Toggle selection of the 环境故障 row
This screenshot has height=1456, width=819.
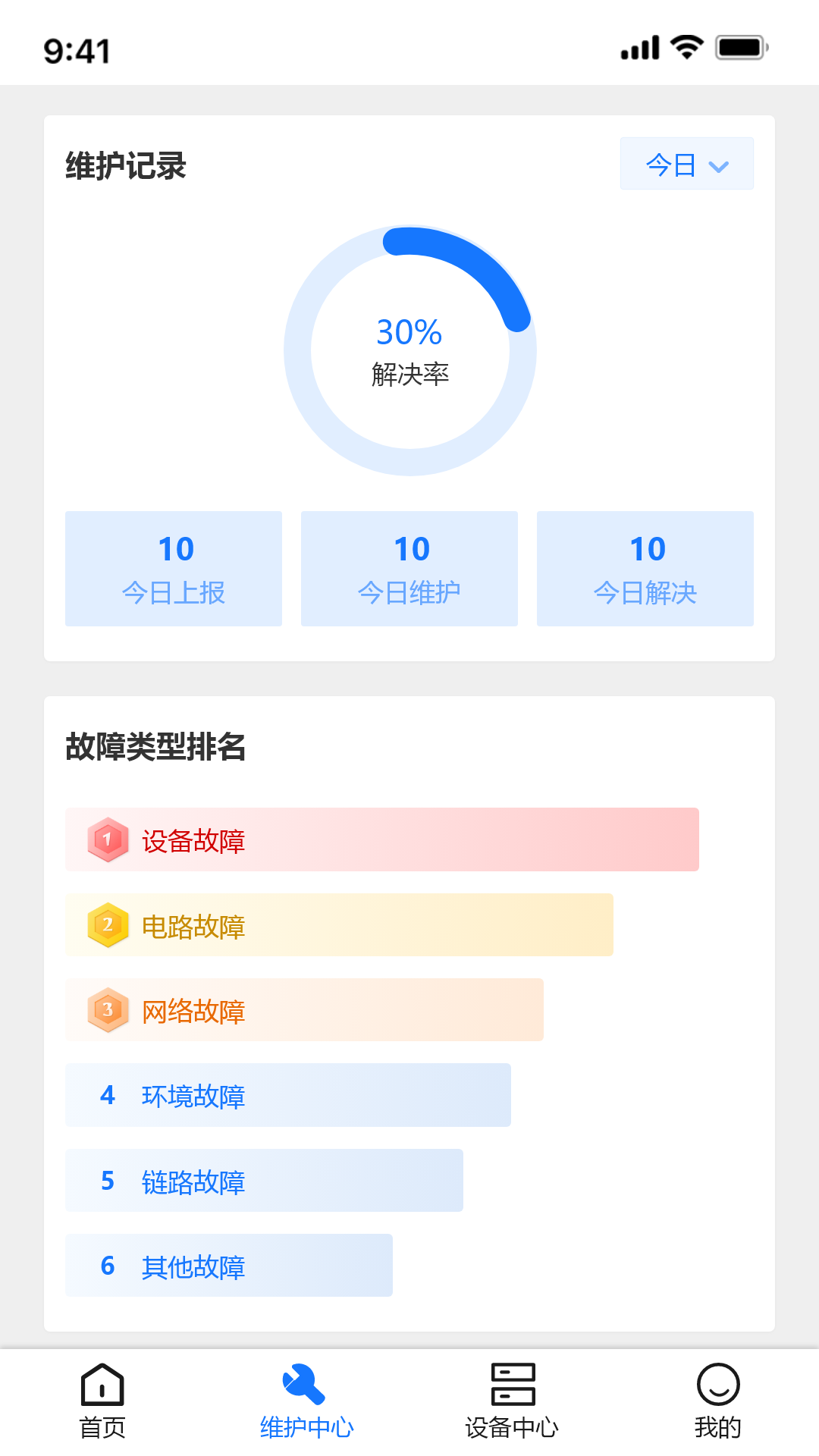tap(288, 1095)
